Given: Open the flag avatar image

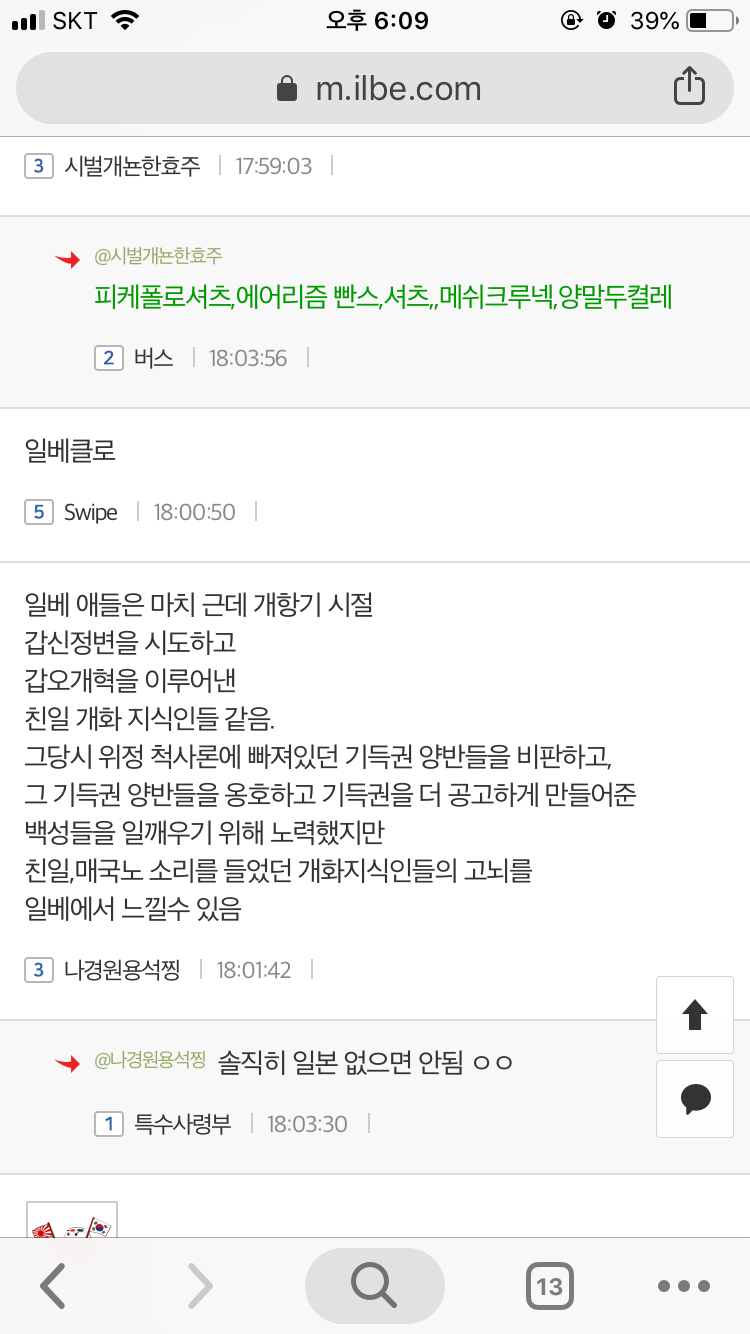Looking at the screenshot, I should click(72, 1220).
